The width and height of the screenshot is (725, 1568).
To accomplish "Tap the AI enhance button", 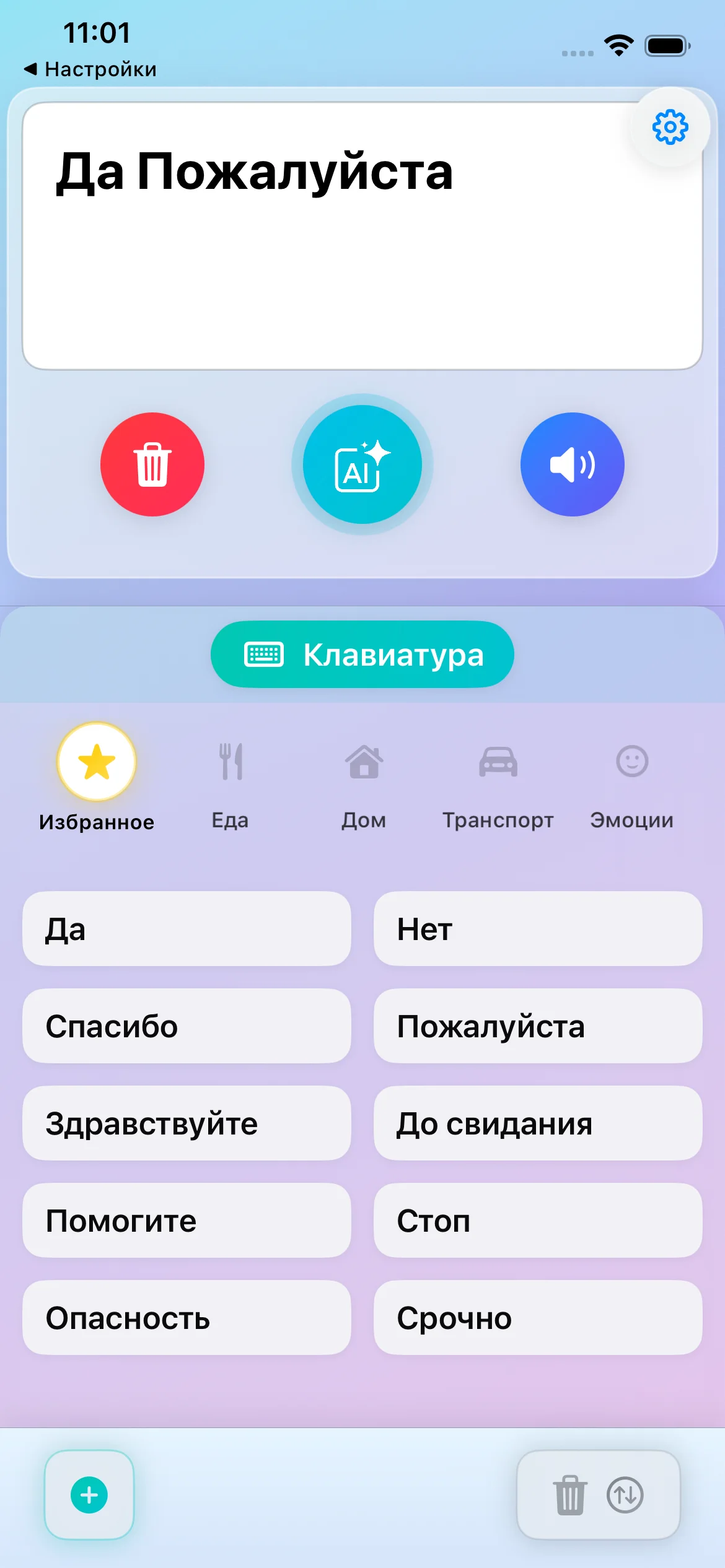I will pos(362,464).
